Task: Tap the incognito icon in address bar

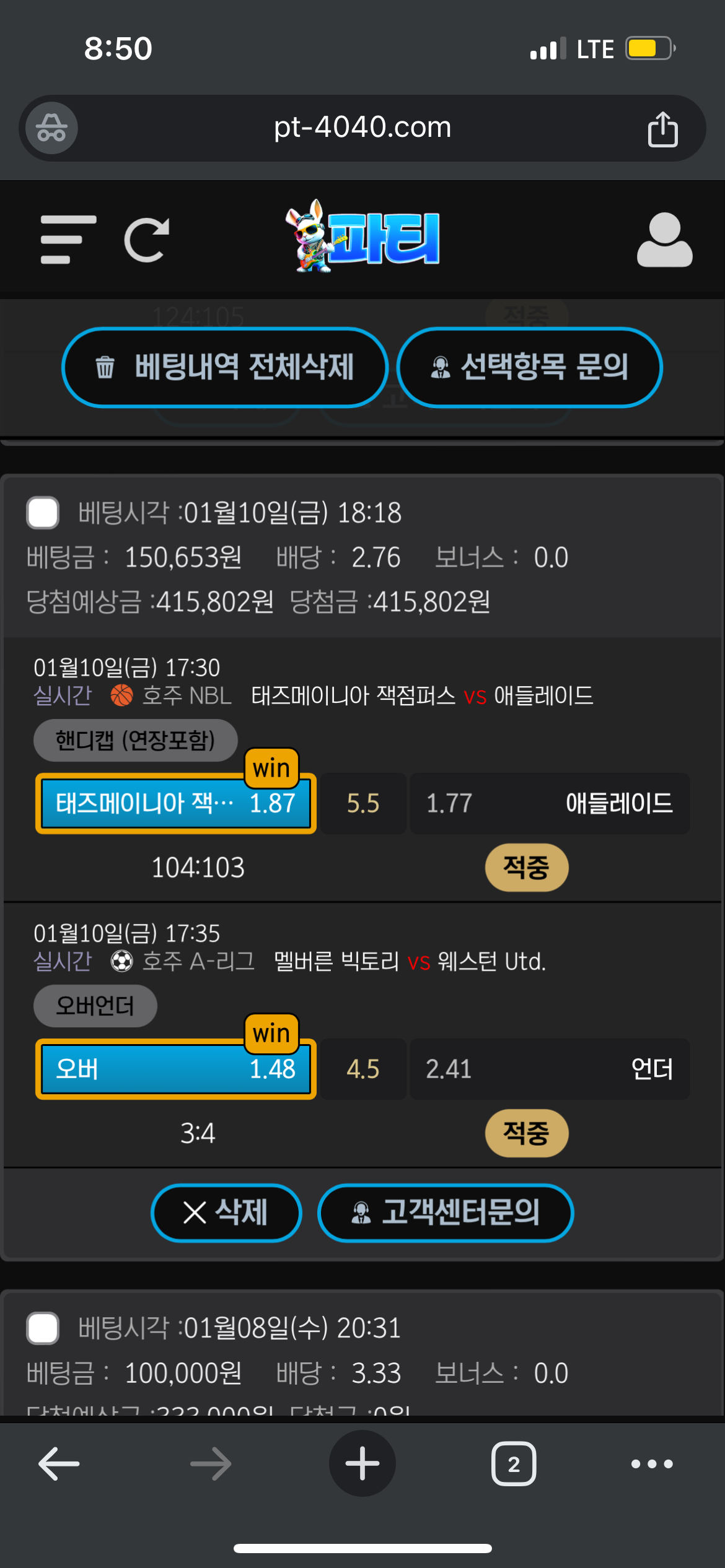Action: tap(51, 128)
